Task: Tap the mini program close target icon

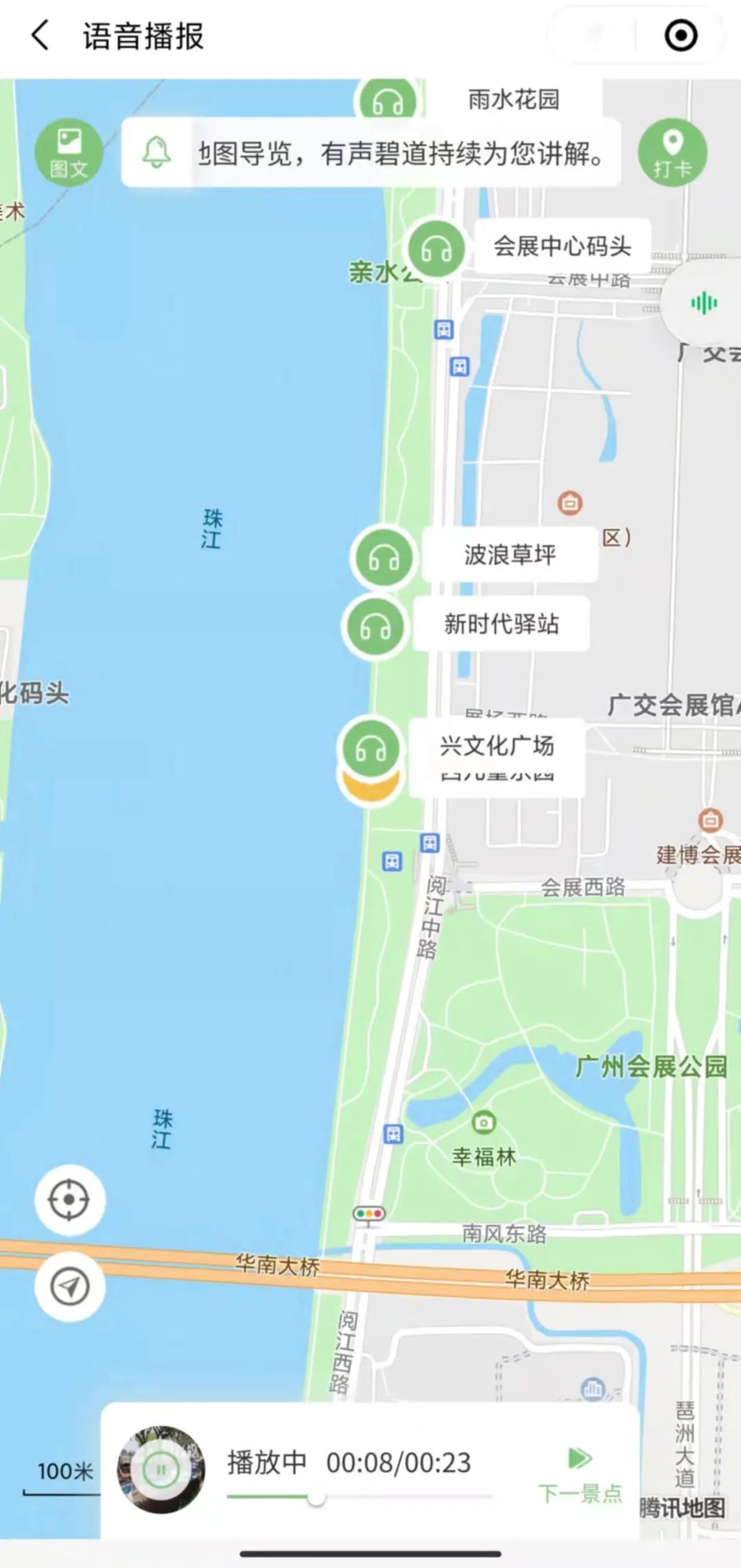Action: click(680, 36)
